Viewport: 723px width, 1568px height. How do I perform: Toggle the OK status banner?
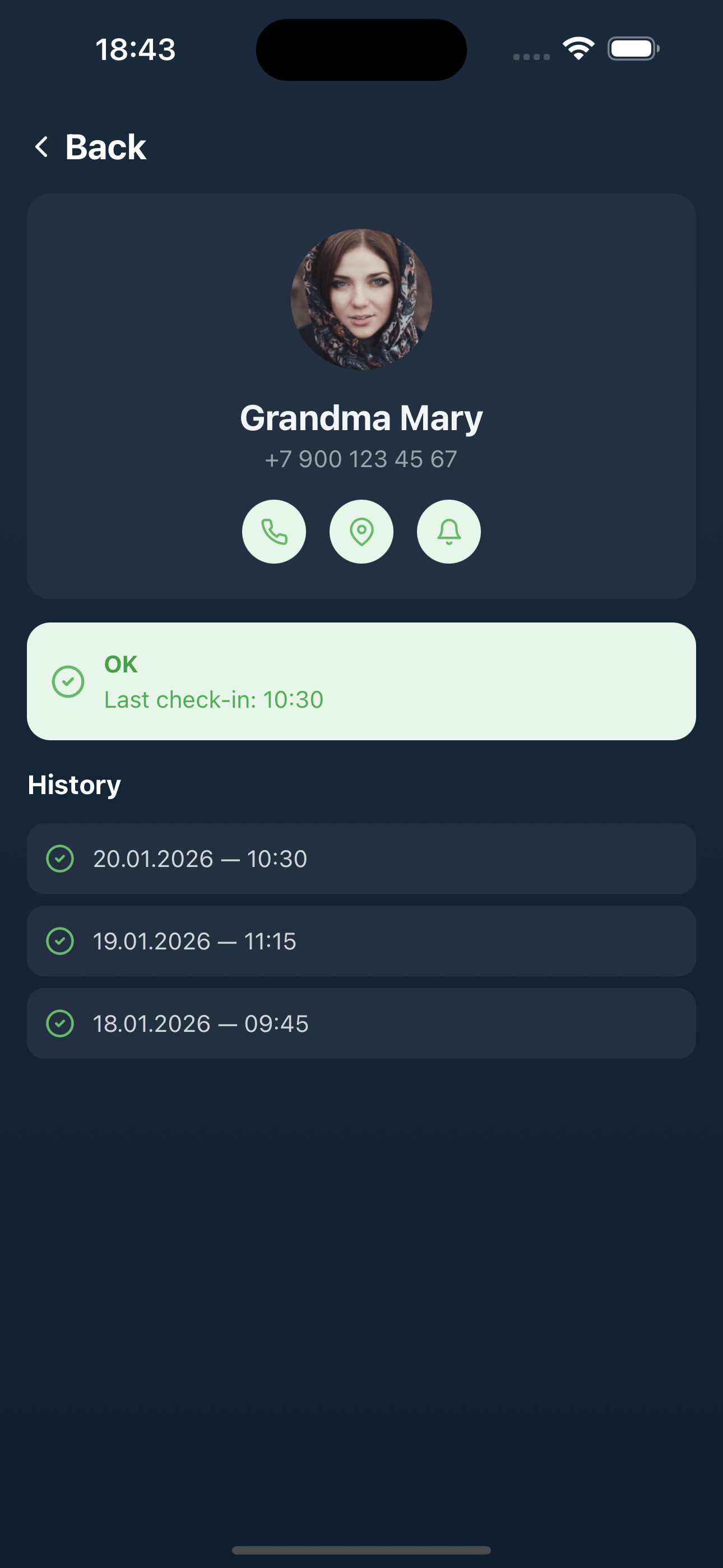(x=361, y=681)
